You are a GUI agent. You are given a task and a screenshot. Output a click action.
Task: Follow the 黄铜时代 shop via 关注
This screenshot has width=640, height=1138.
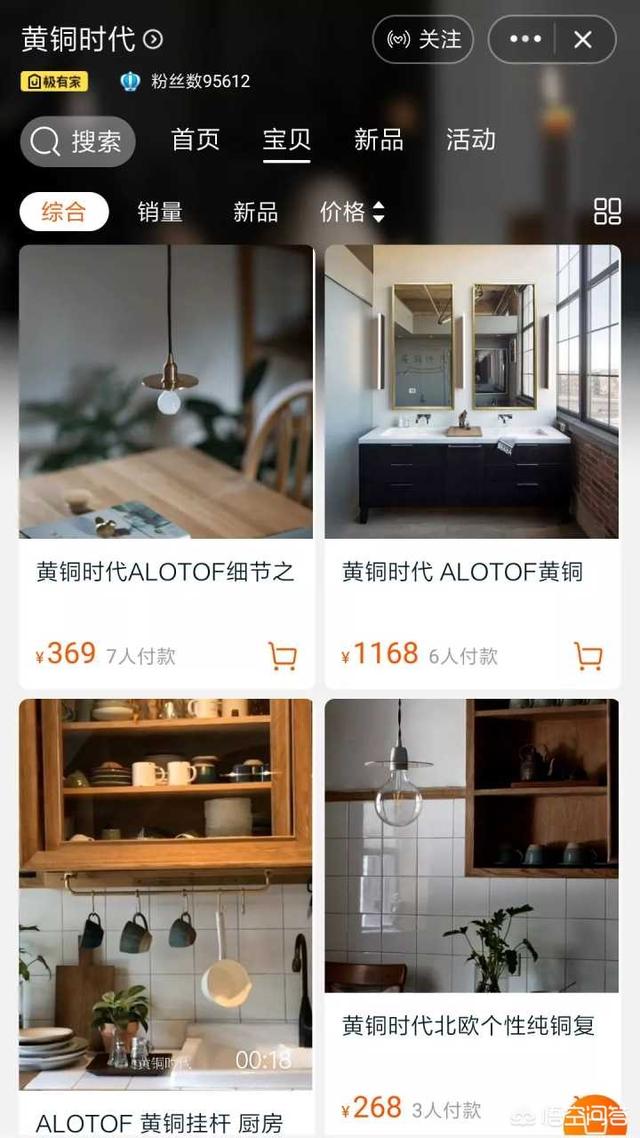(422, 40)
